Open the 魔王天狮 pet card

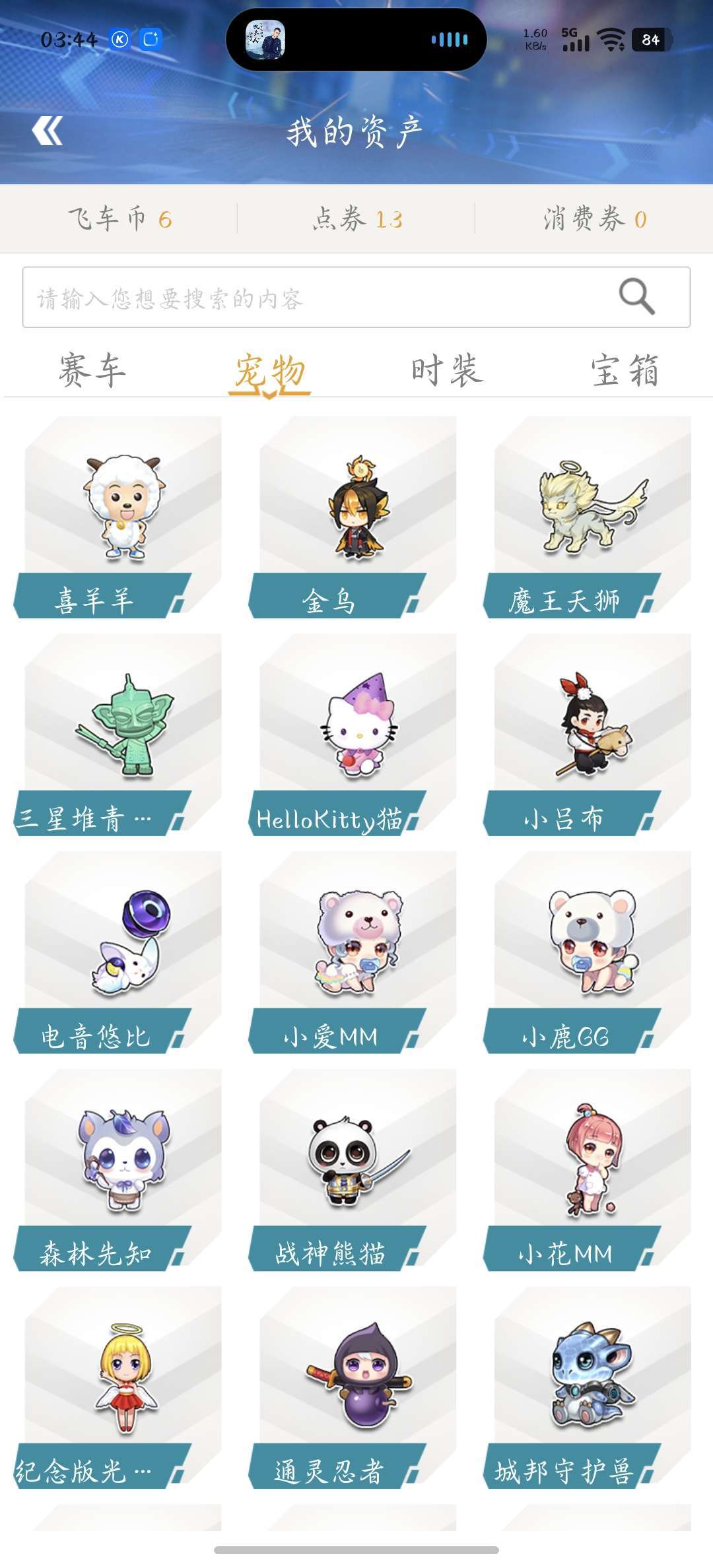coord(588,517)
